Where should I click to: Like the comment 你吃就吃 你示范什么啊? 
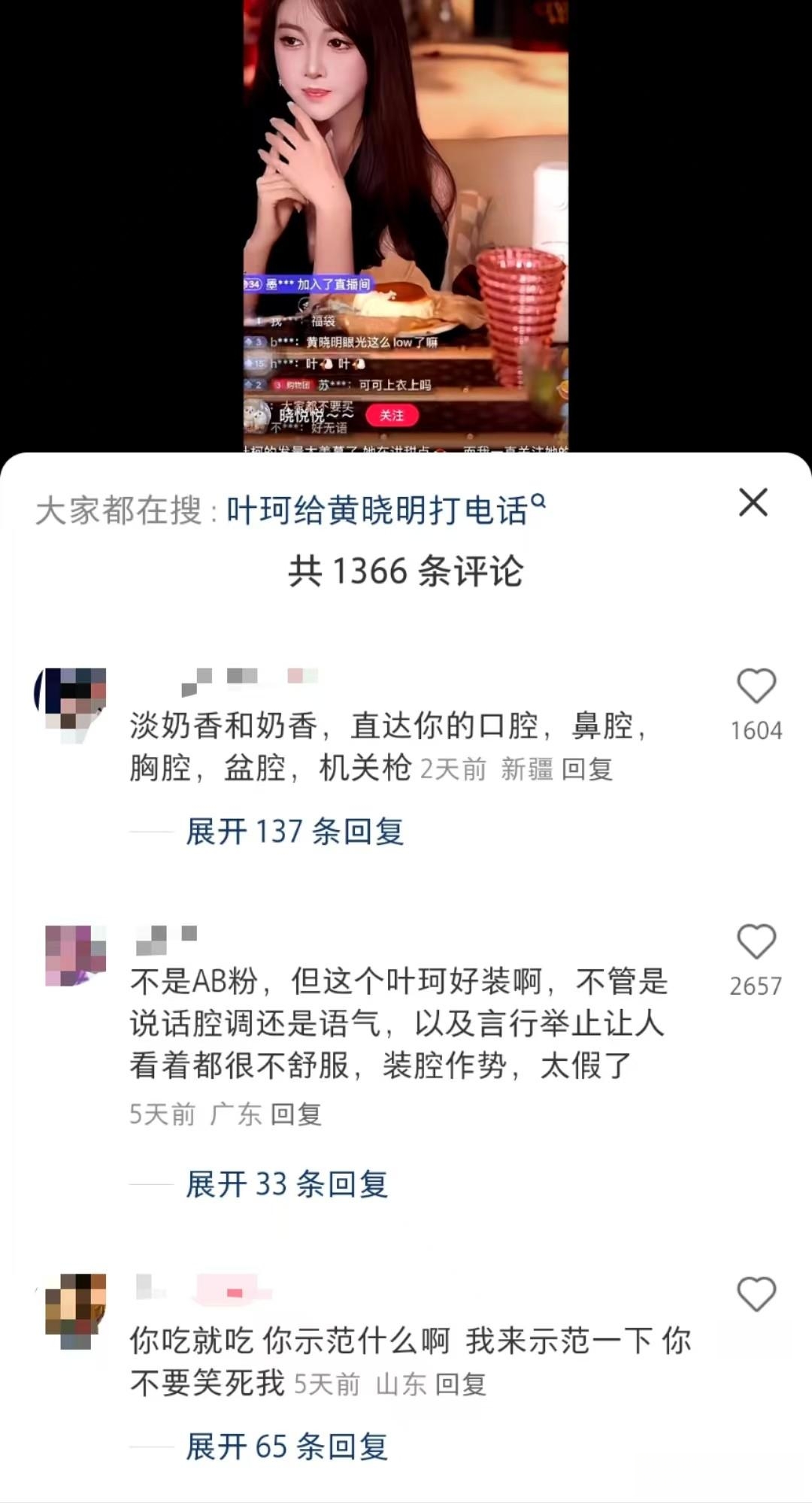(756, 1294)
